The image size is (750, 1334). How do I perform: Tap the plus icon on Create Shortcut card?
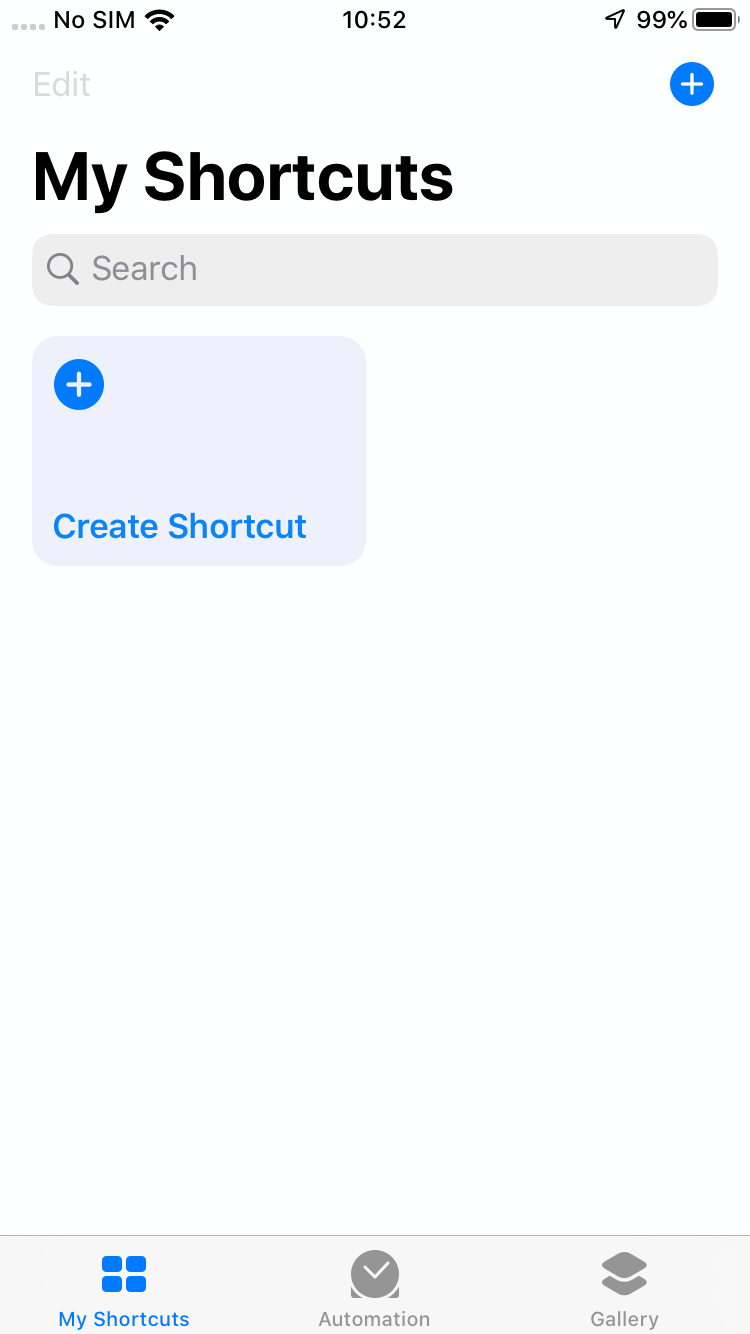click(x=78, y=384)
